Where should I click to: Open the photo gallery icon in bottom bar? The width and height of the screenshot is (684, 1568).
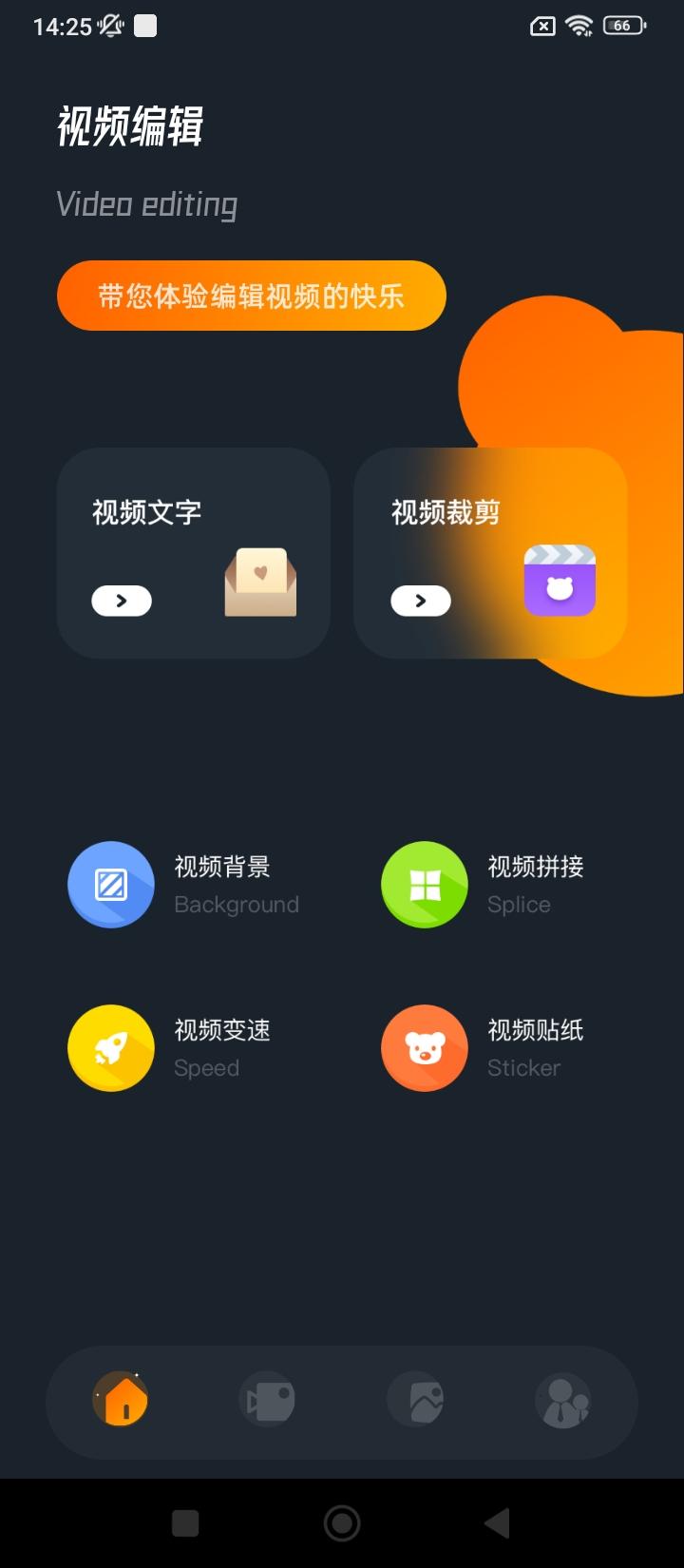click(x=416, y=1400)
